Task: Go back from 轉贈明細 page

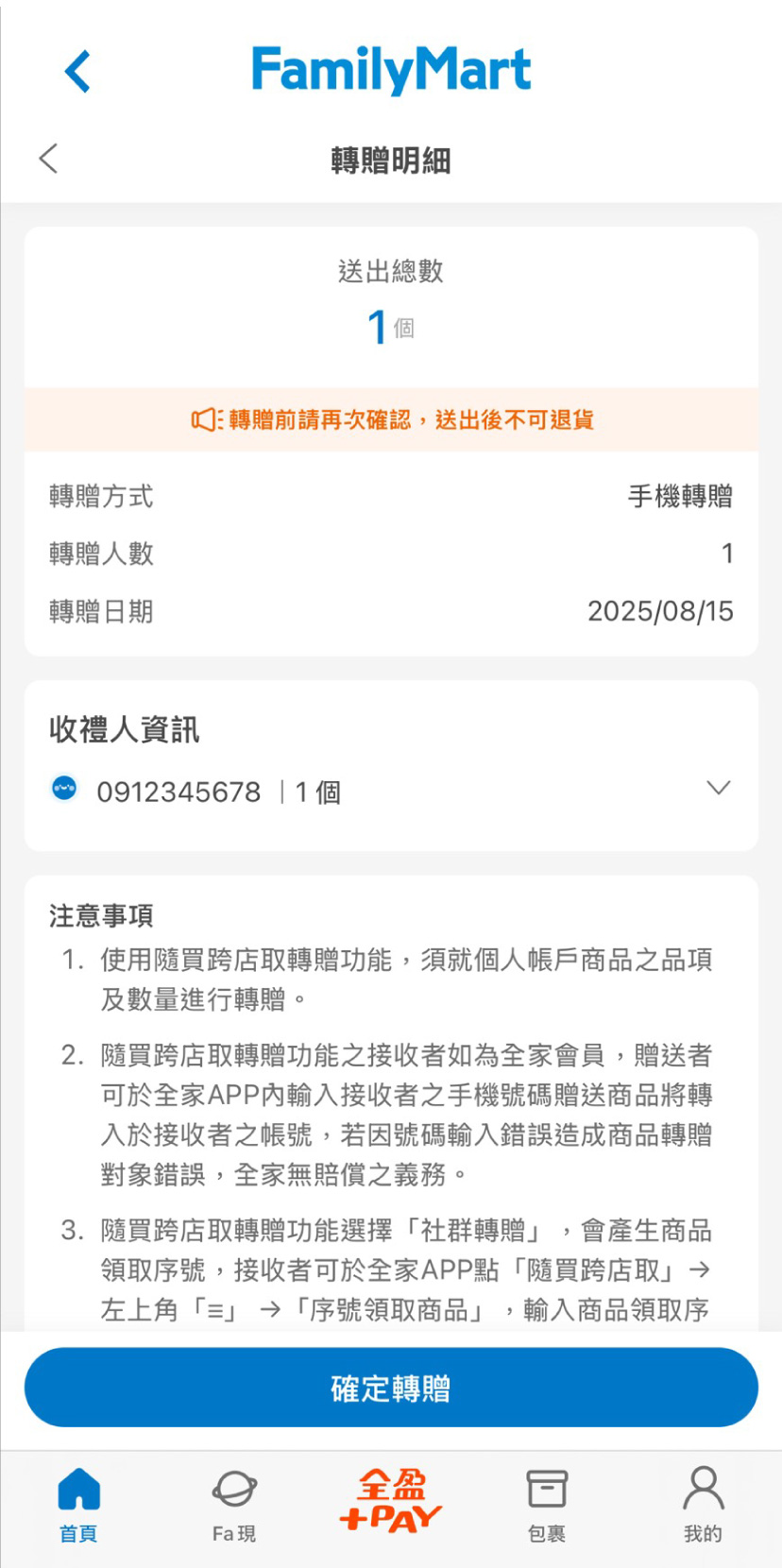Action: [x=49, y=159]
